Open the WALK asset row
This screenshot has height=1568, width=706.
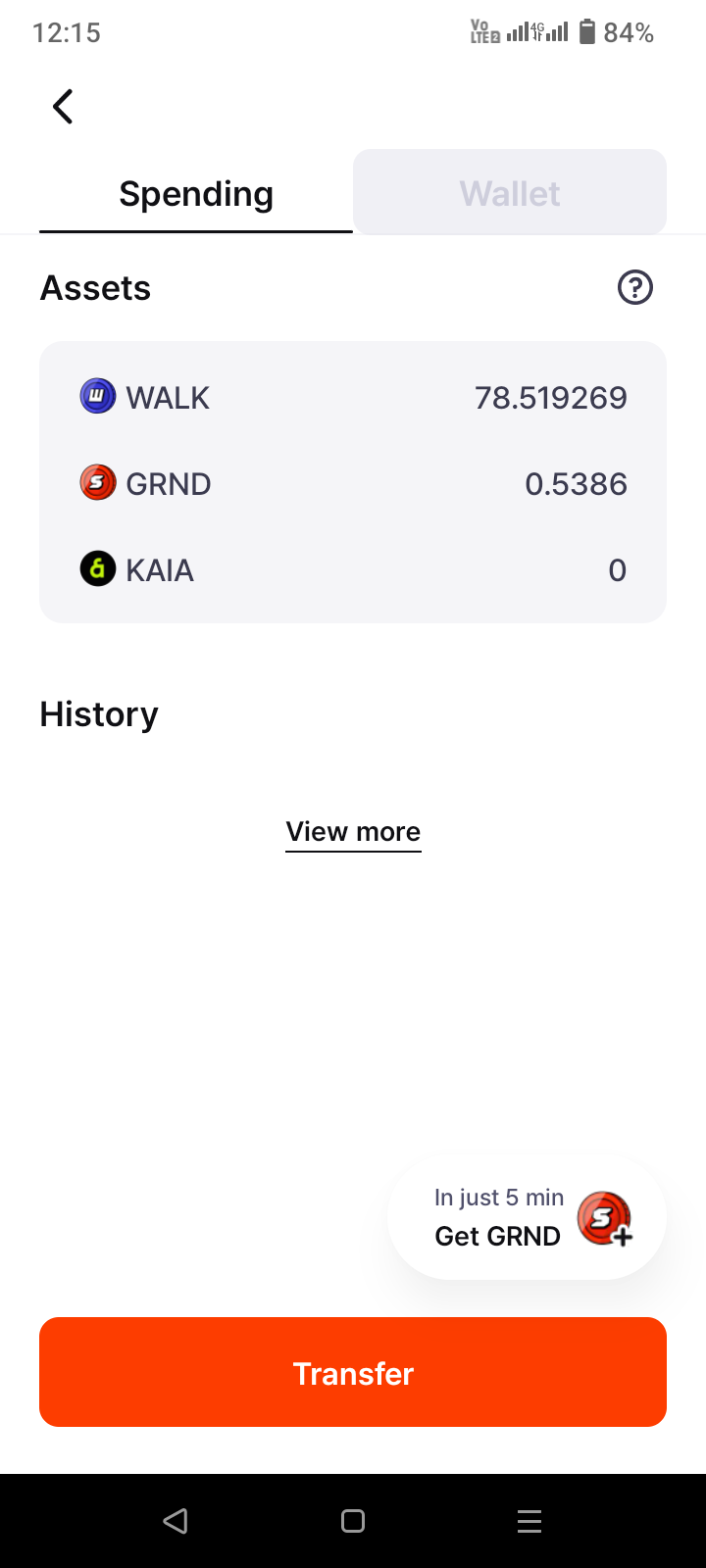click(353, 398)
